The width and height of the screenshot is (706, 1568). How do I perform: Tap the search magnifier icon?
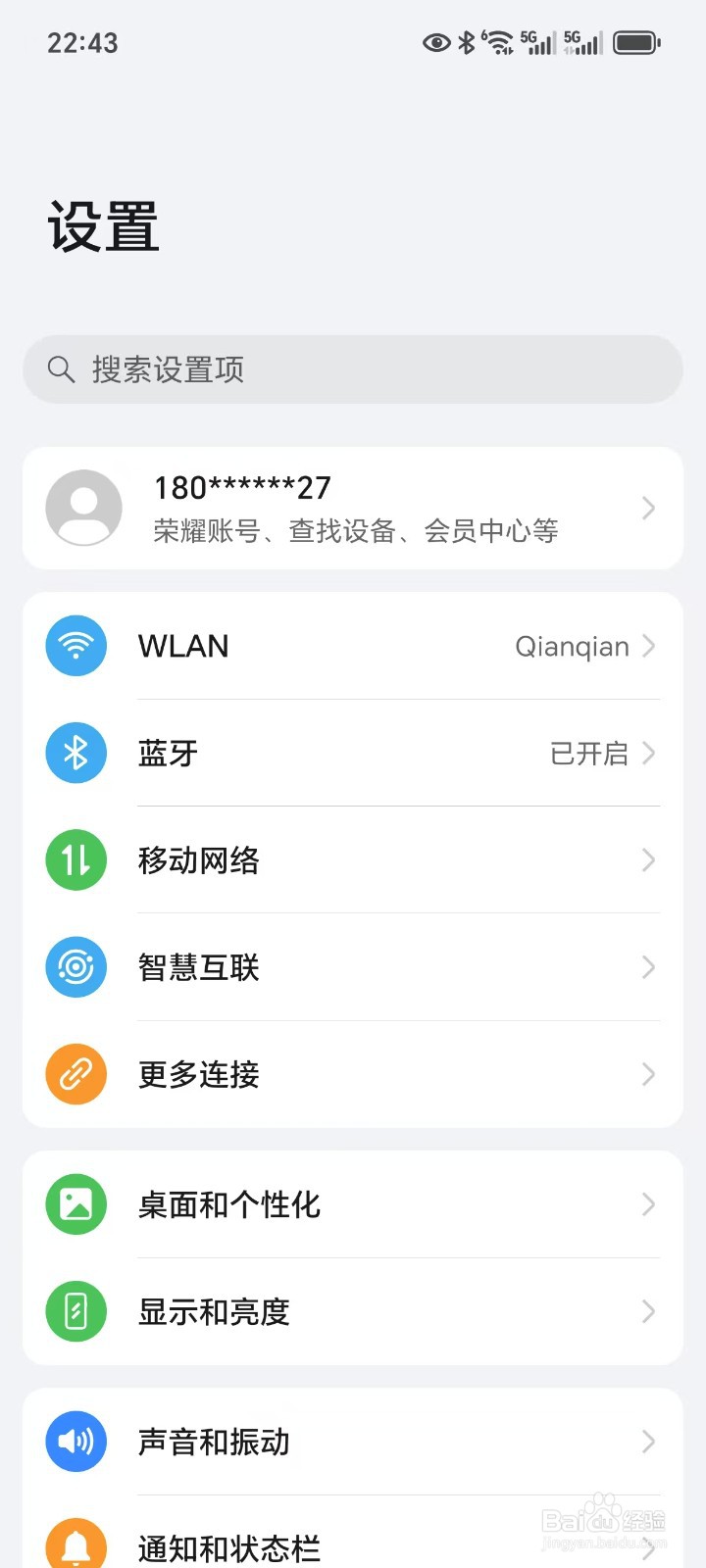(x=61, y=369)
